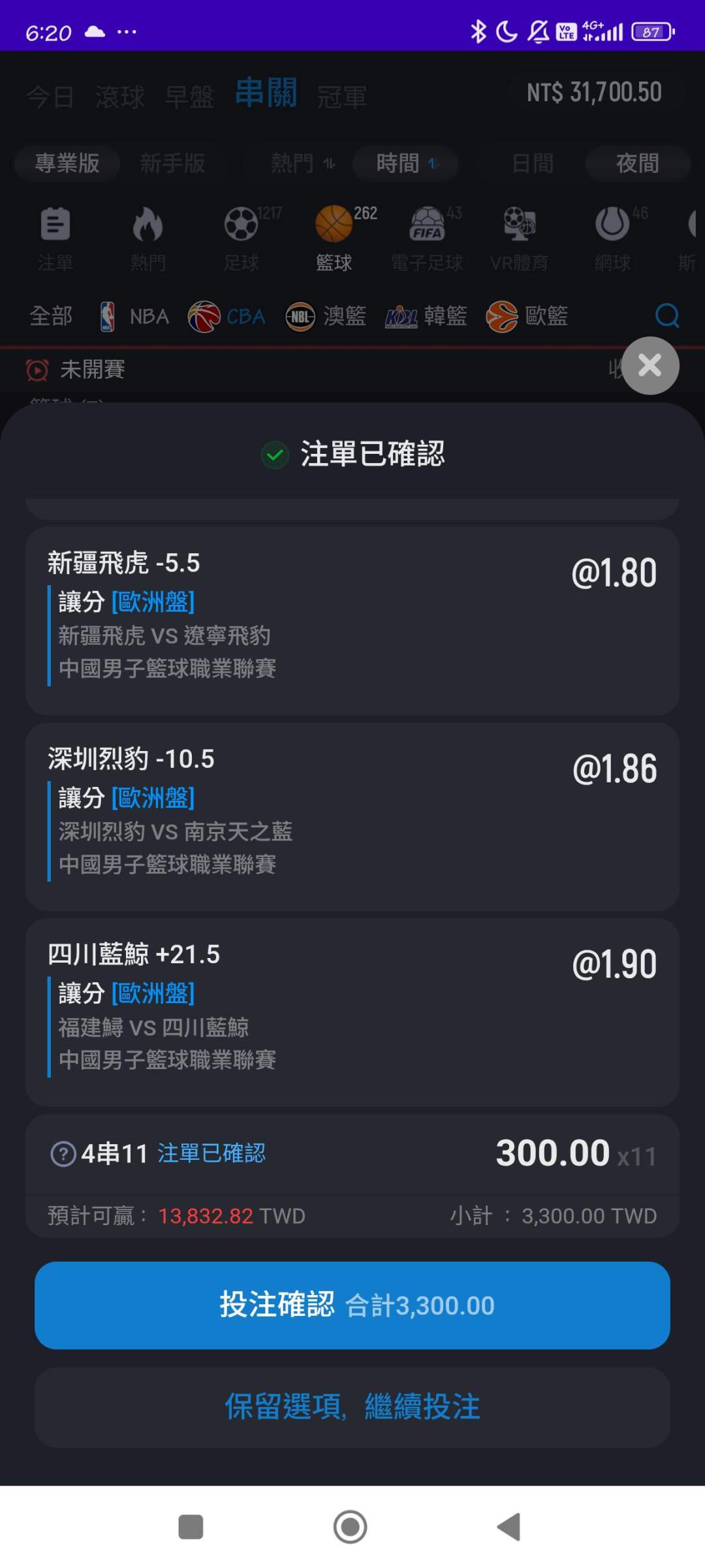Tap the 投注確認 confirm bet button

click(x=352, y=1305)
